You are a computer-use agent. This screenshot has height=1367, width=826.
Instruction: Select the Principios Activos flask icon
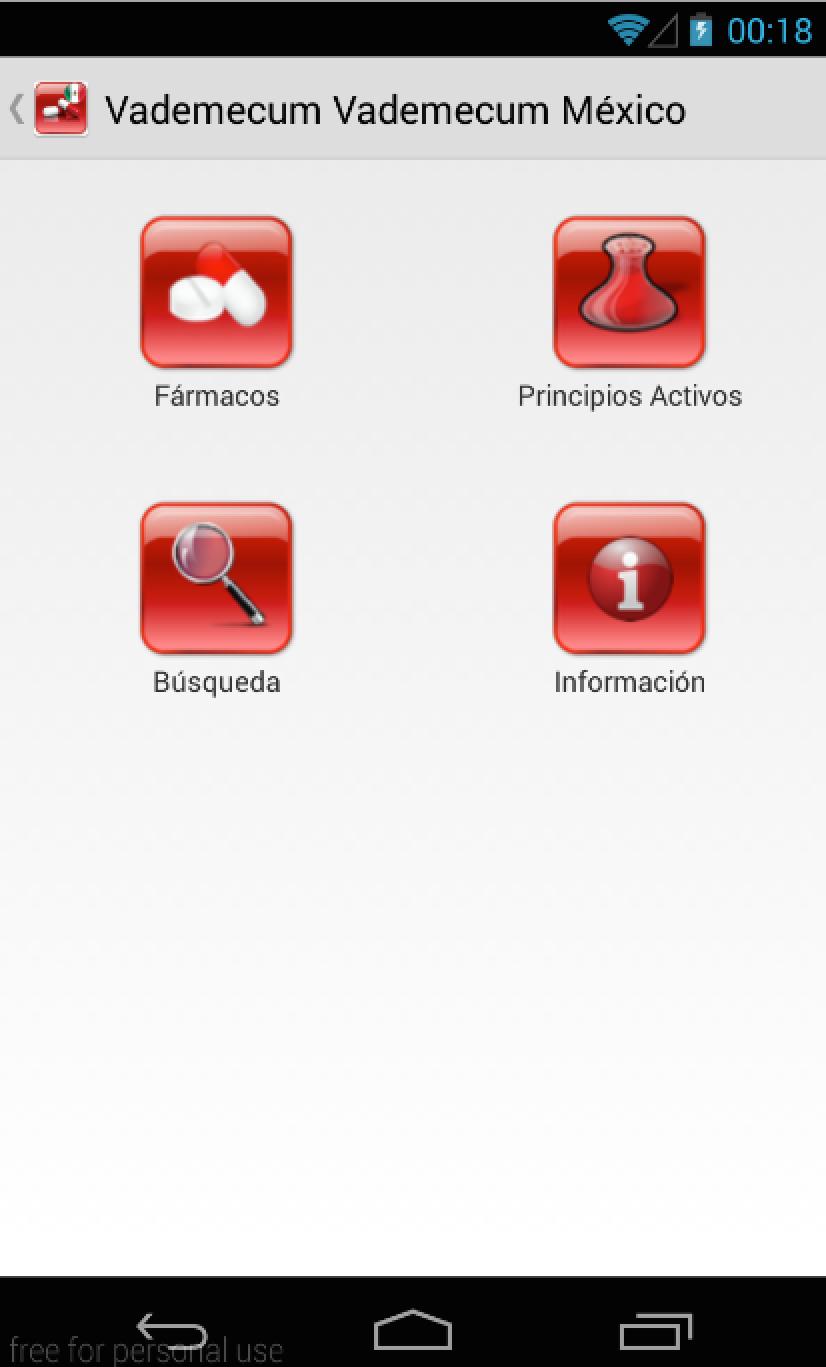point(629,290)
